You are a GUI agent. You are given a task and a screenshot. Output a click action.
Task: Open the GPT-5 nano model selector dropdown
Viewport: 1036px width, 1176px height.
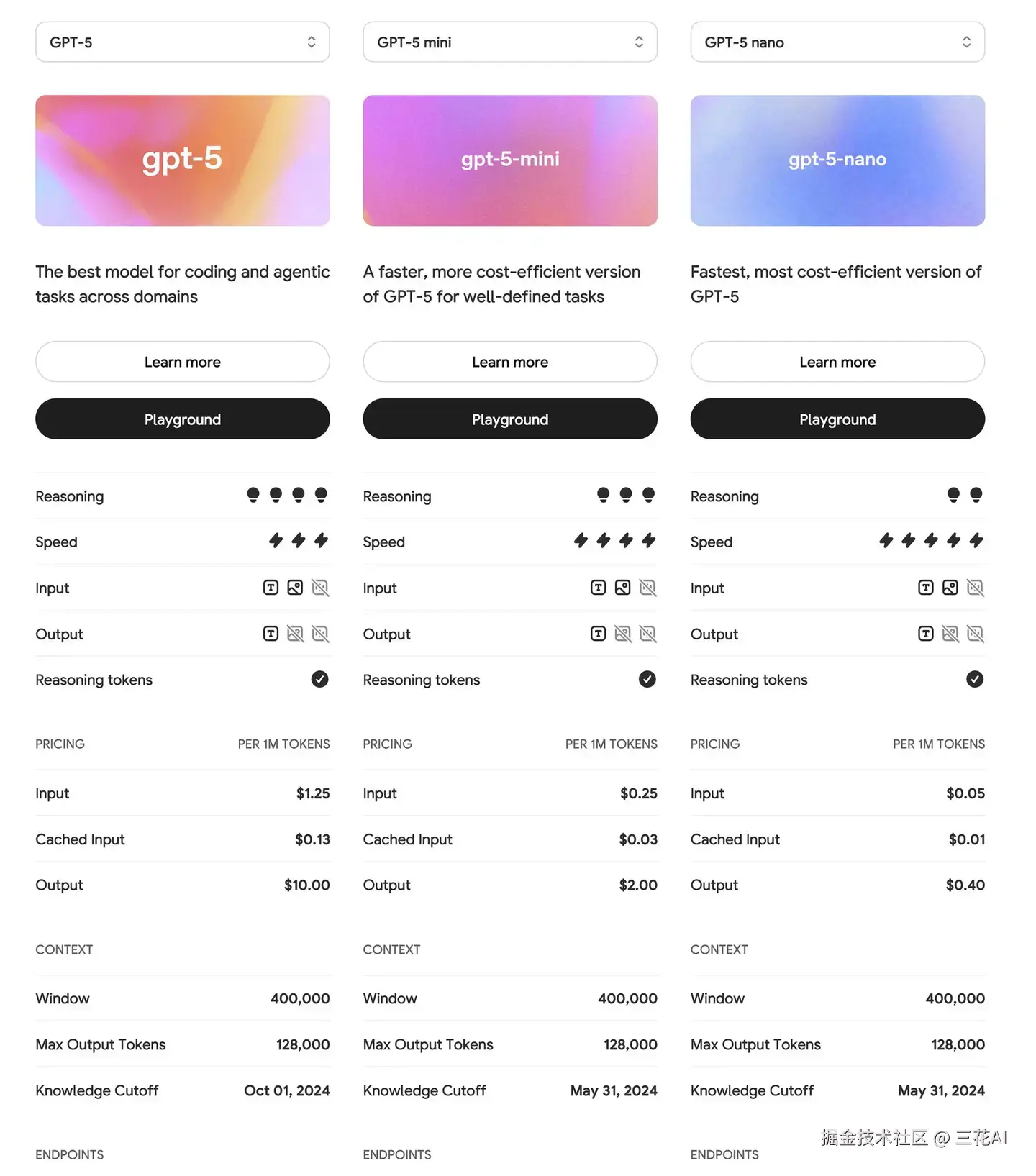pos(837,42)
